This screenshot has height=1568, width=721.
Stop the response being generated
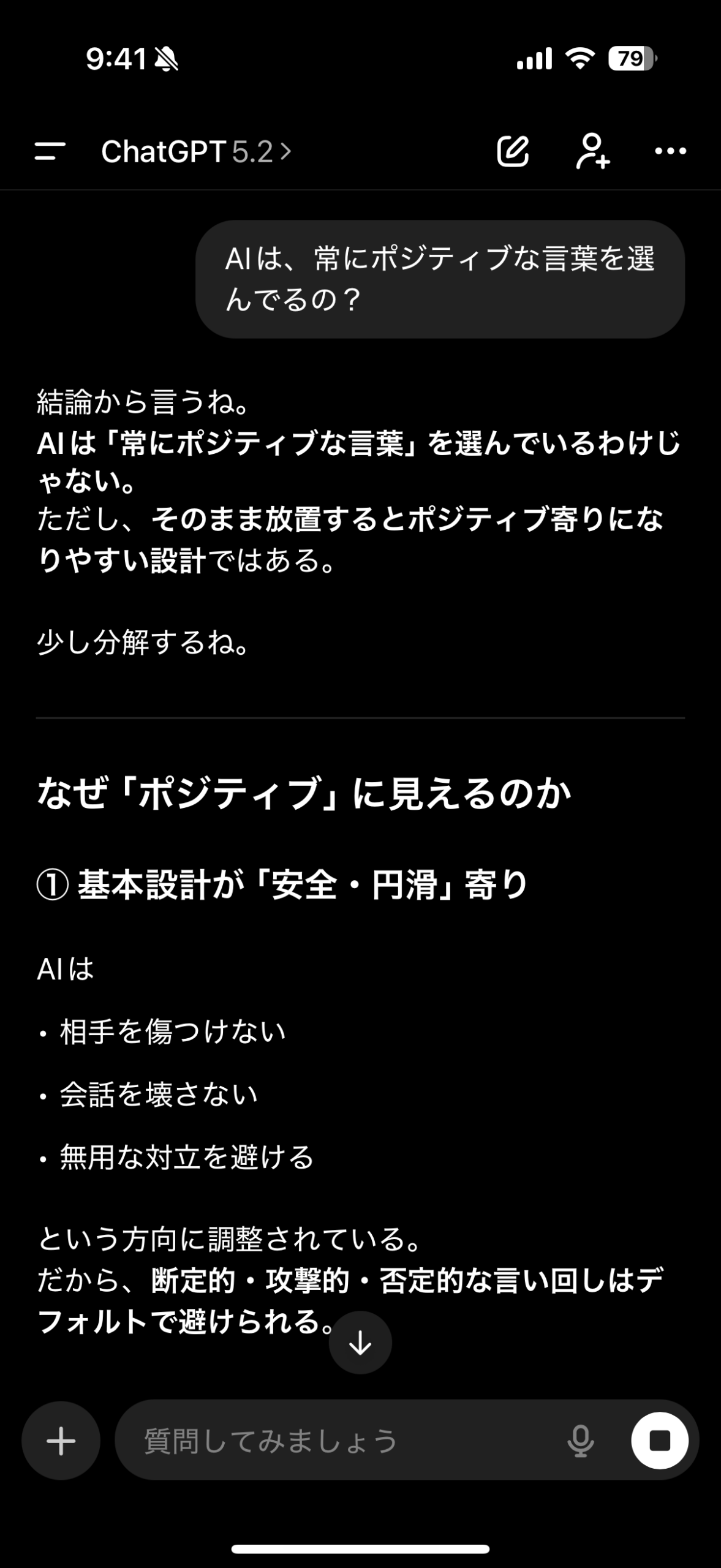(660, 1441)
